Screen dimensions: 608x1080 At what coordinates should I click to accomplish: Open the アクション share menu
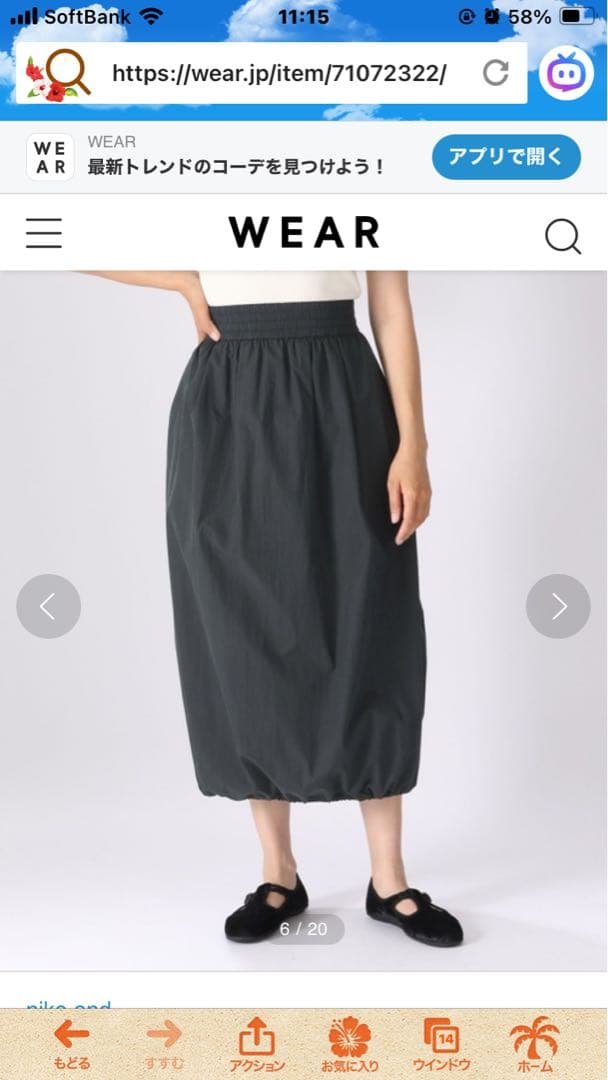pyautogui.click(x=256, y=1045)
